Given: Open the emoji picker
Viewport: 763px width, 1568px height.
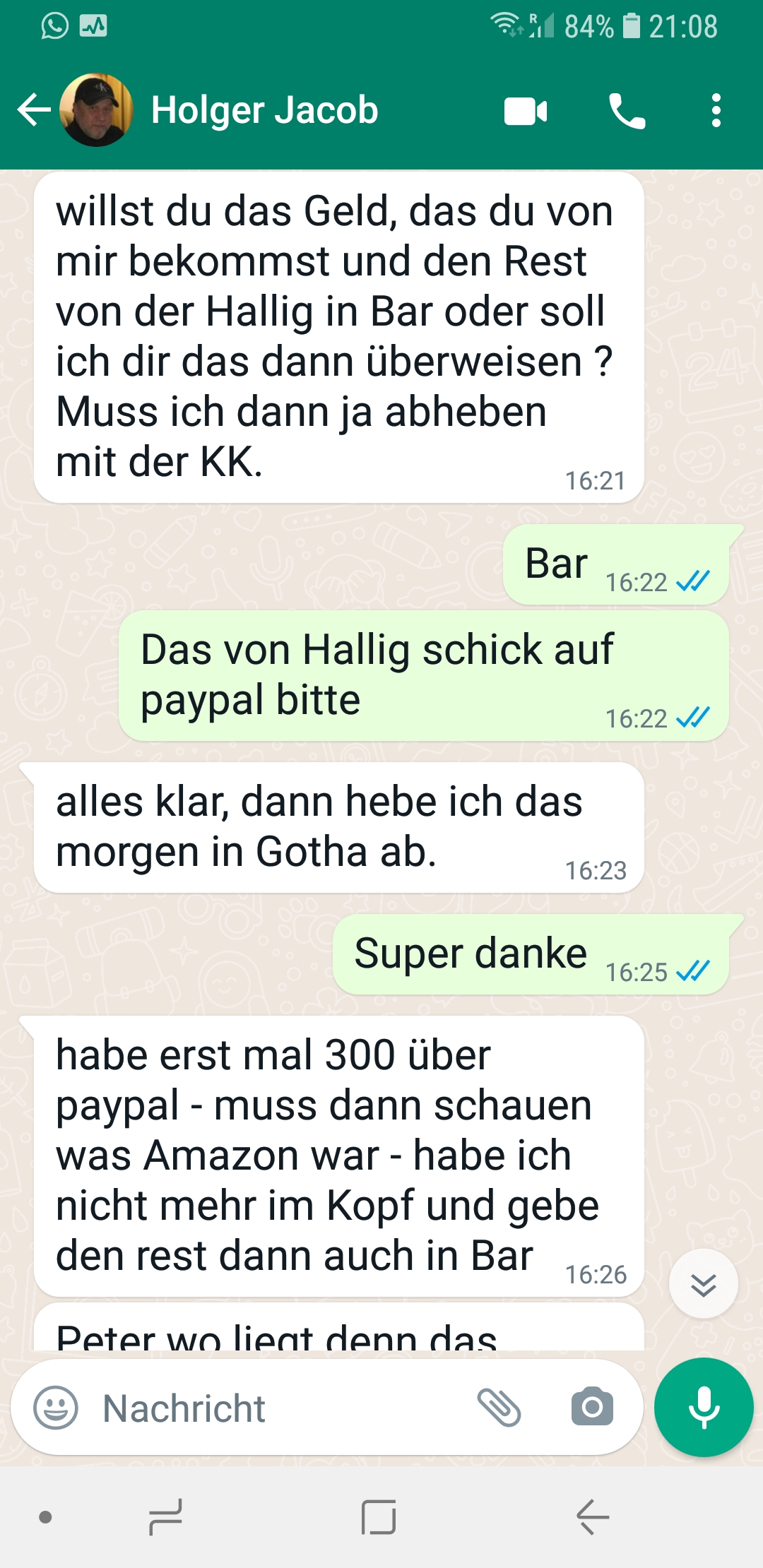Looking at the screenshot, I should tap(56, 1408).
